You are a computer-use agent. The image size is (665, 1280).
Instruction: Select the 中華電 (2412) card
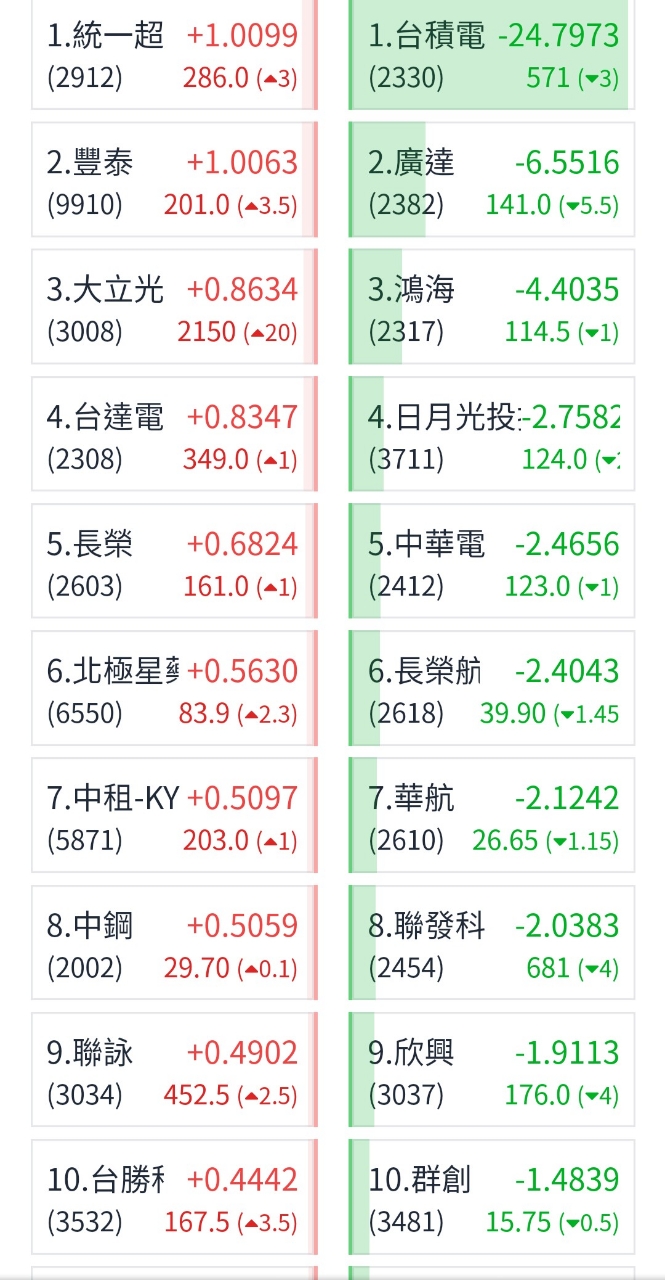tap(492, 561)
